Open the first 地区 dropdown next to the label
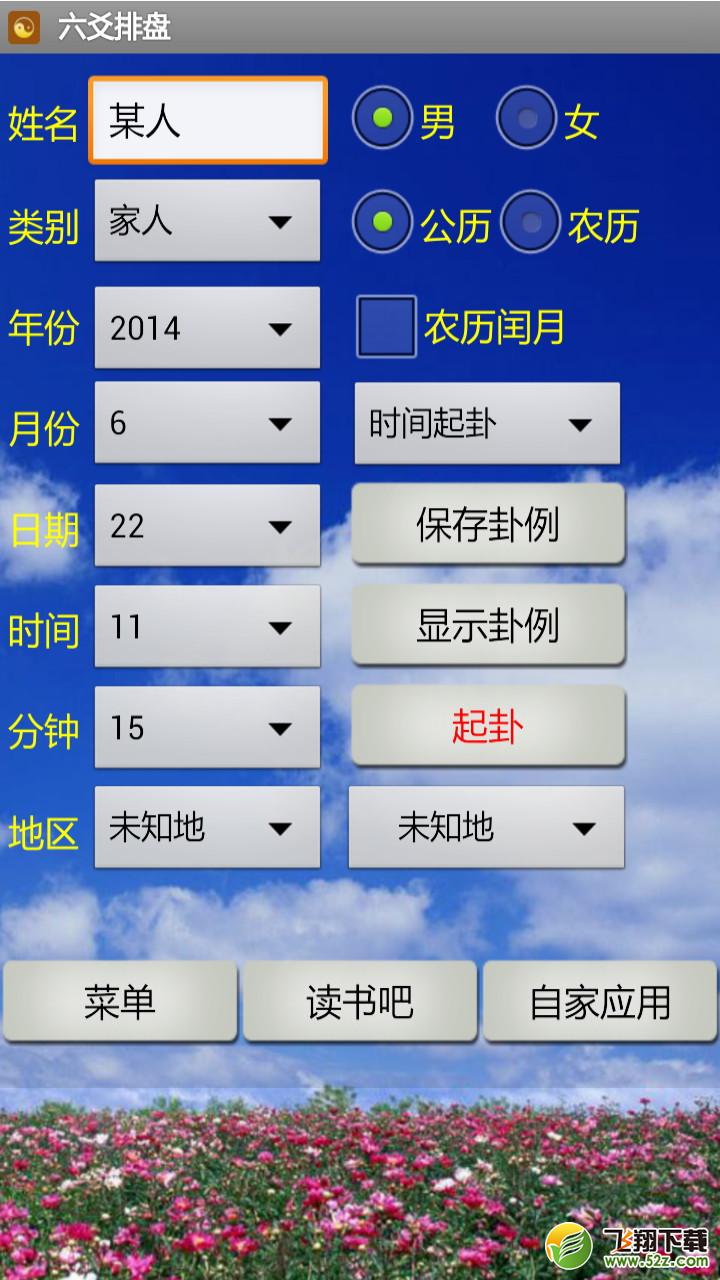The height and width of the screenshot is (1280, 720). pos(207,828)
